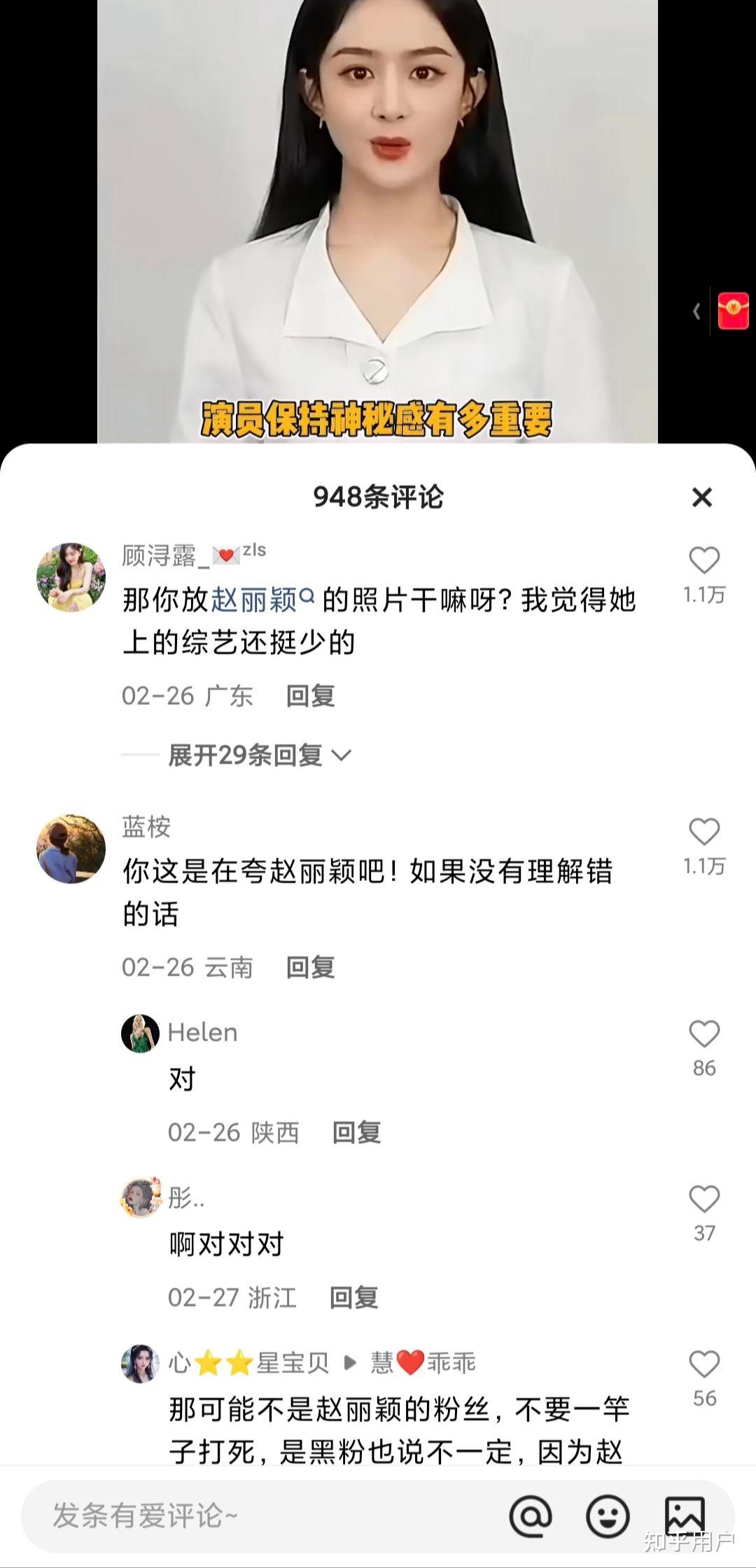Close the 948条评论 comments panel

pyautogui.click(x=701, y=497)
